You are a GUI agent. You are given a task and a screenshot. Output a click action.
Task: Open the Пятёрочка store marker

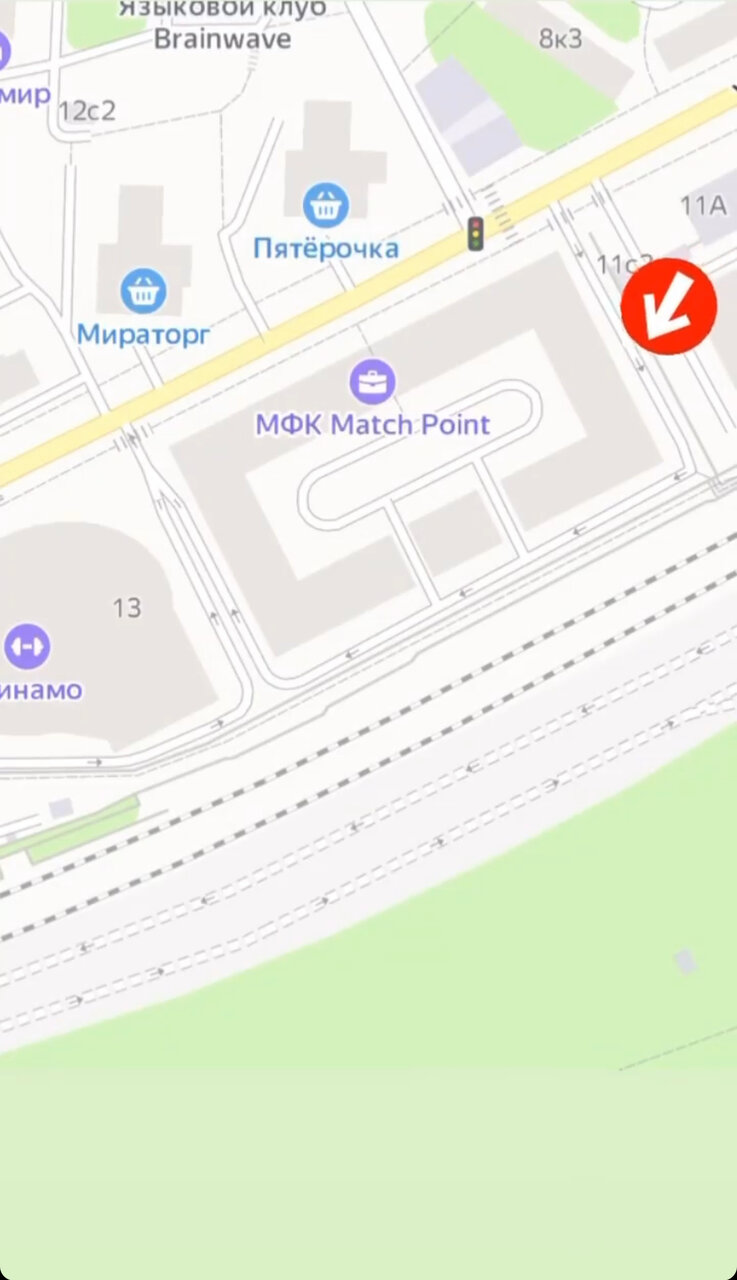point(325,205)
